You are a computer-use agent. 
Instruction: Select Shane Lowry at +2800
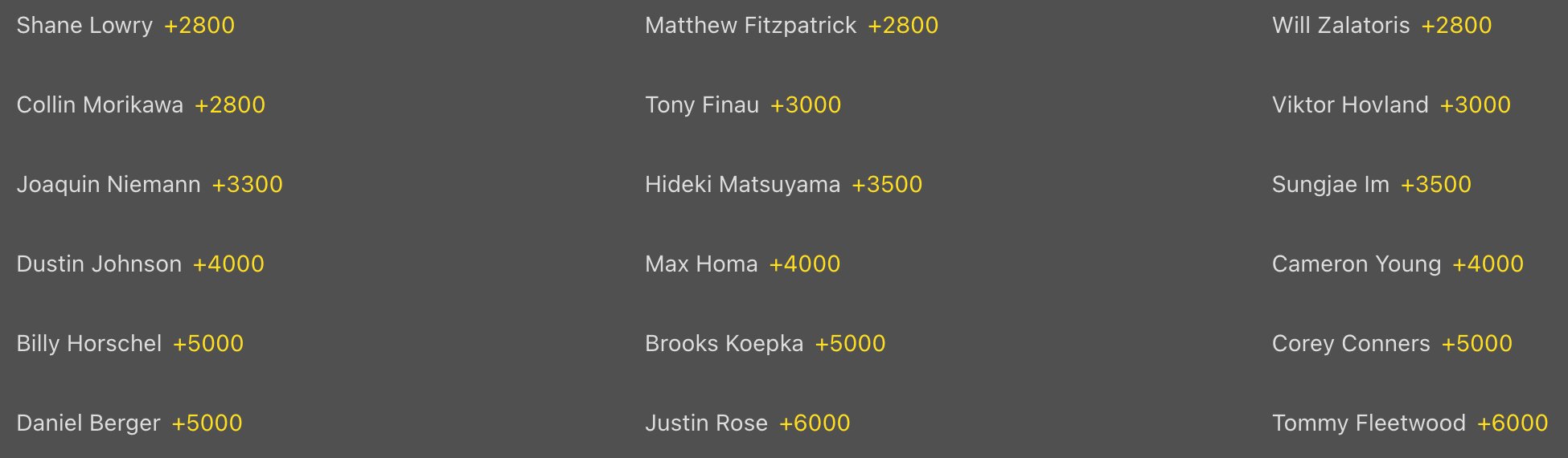[x=199, y=26]
